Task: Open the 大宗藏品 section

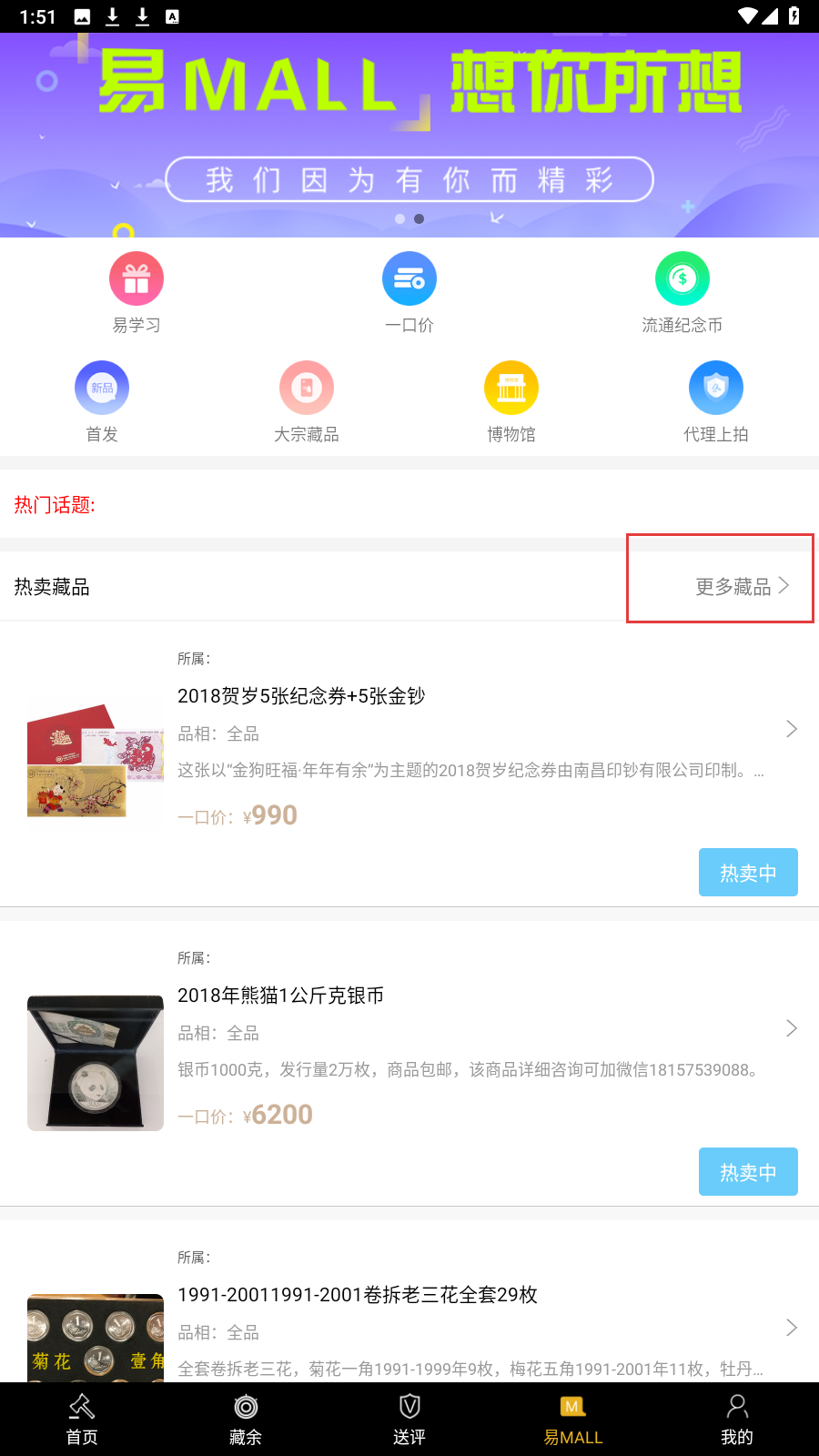Action: pyautogui.click(x=307, y=401)
